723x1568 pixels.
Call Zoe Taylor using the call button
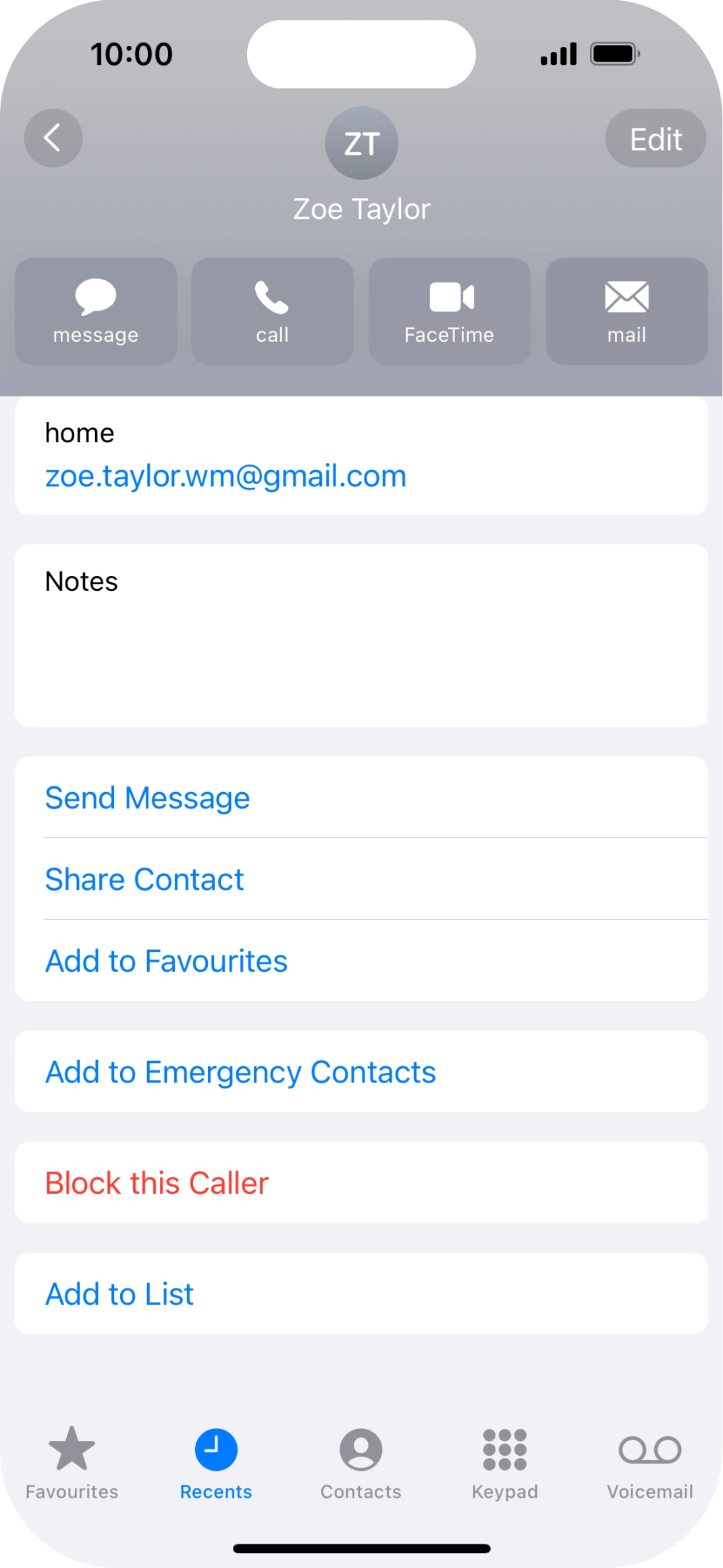coord(272,311)
